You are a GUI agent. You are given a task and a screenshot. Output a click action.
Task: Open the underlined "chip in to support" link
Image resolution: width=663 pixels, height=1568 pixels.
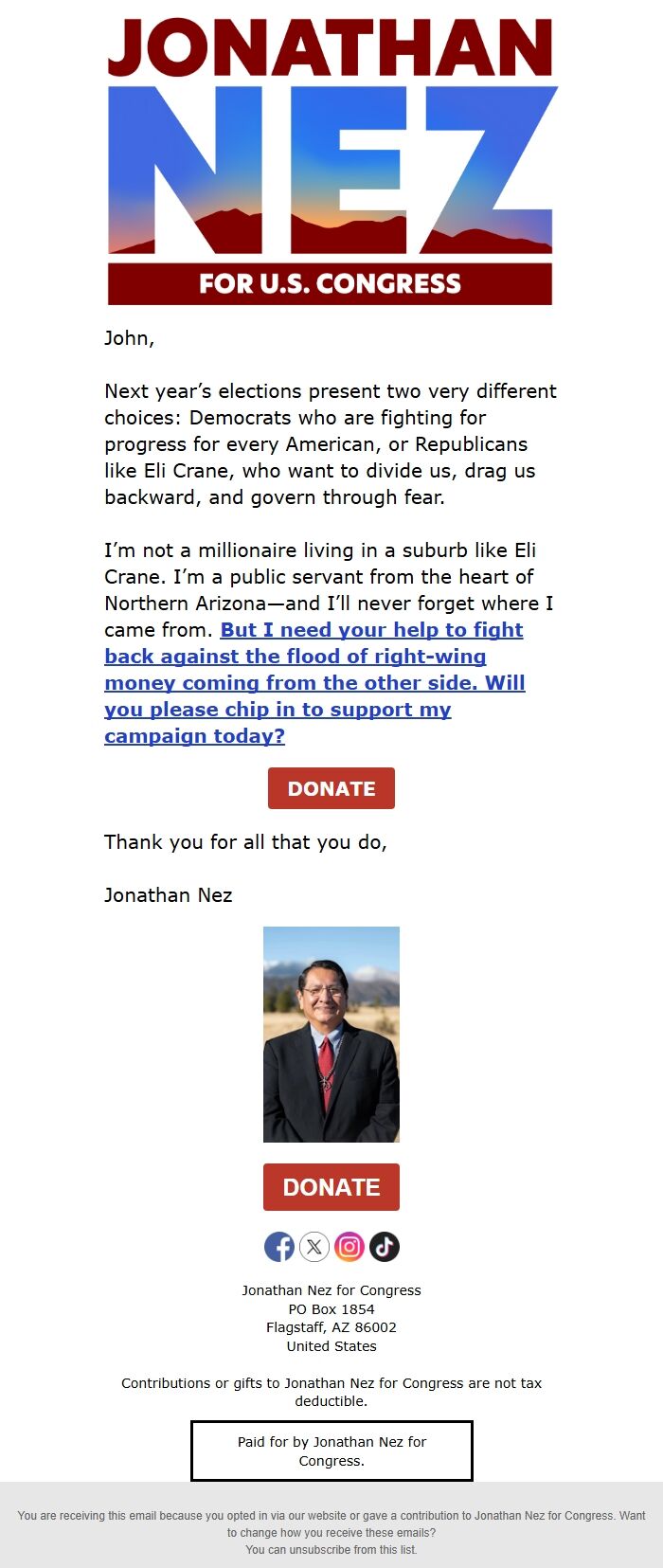click(x=314, y=683)
